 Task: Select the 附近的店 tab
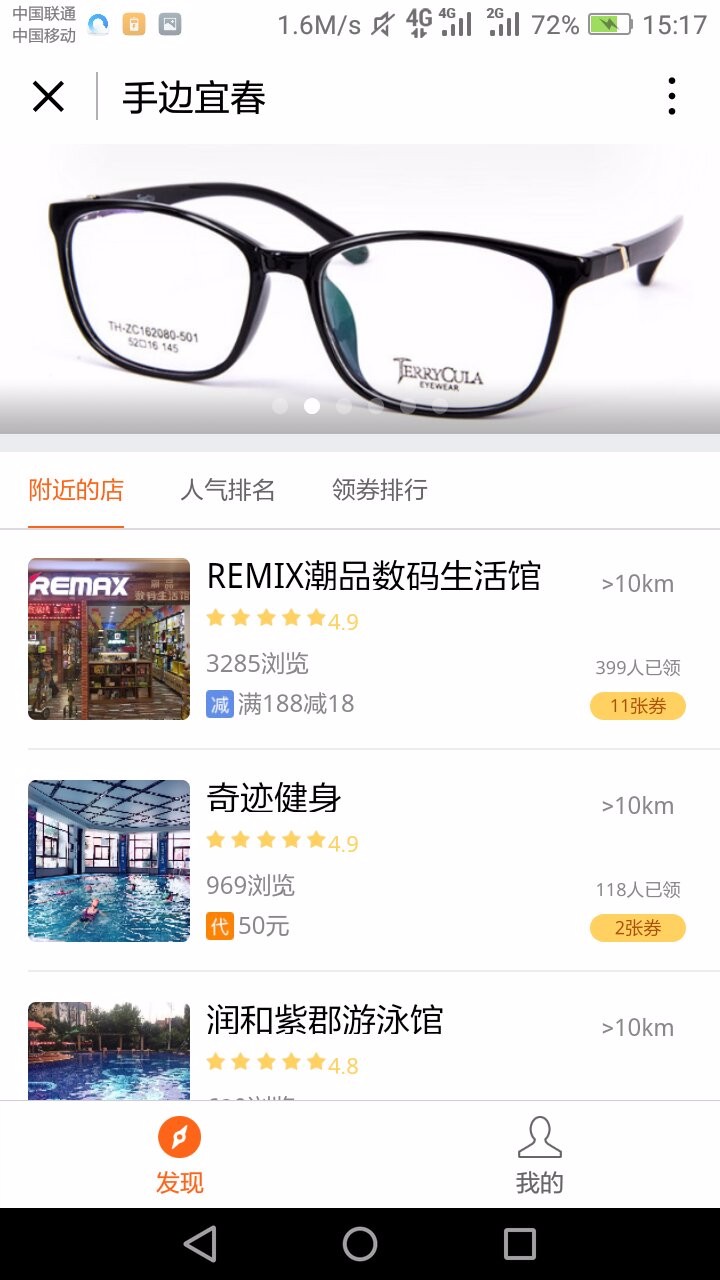(76, 490)
